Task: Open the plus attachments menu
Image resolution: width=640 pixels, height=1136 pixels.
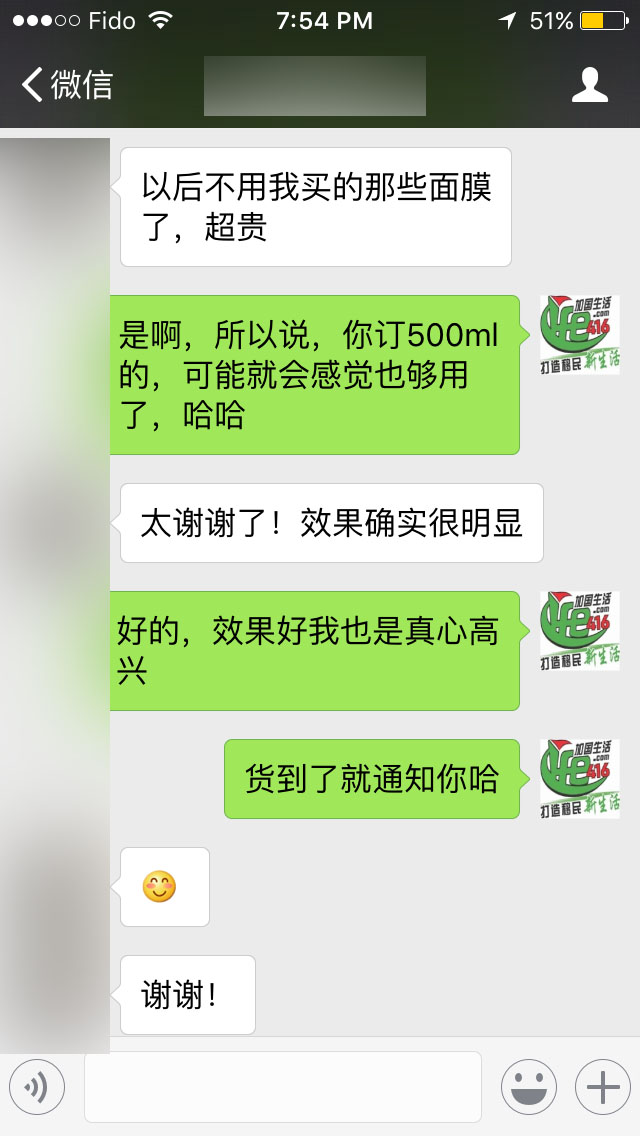Action: tap(602, 1086)
